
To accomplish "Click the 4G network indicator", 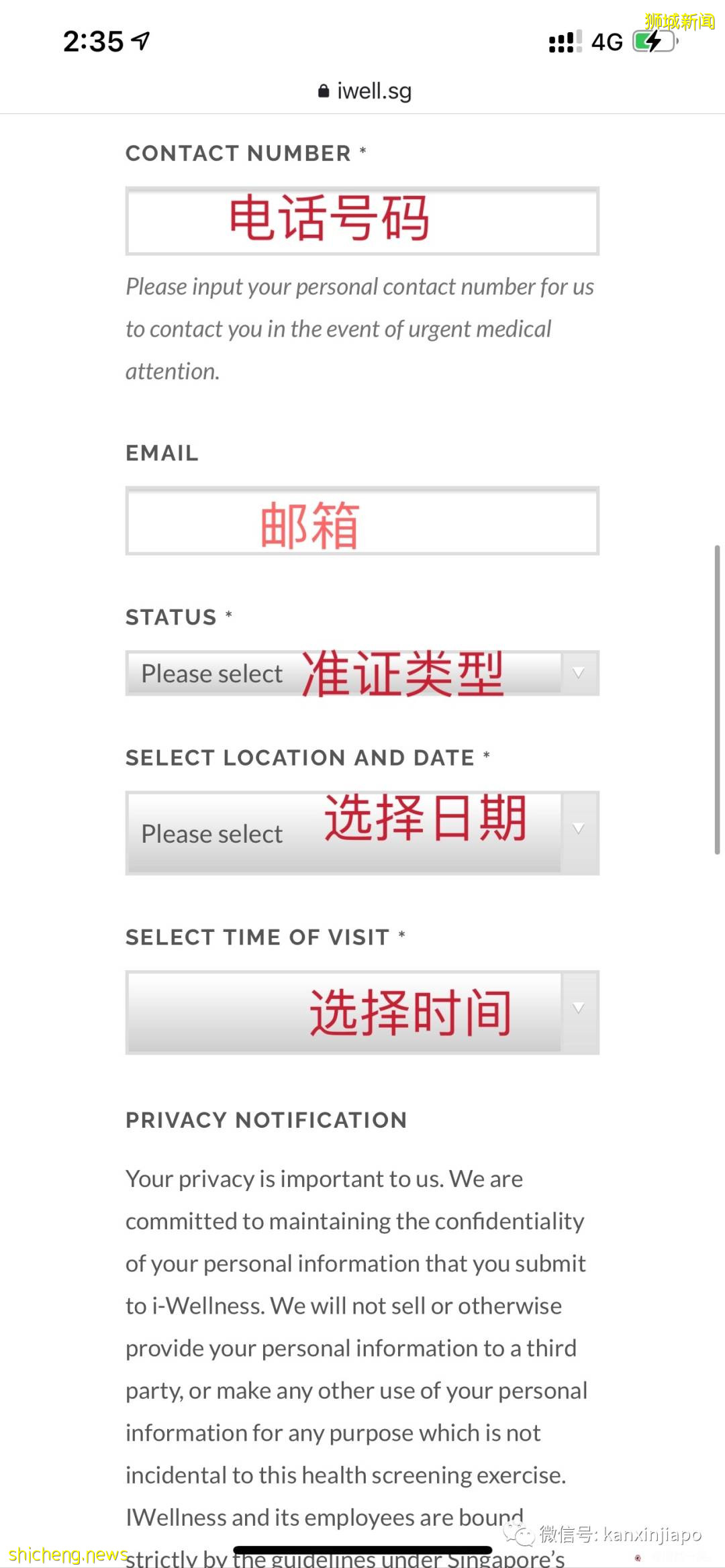I will [606, 42].
